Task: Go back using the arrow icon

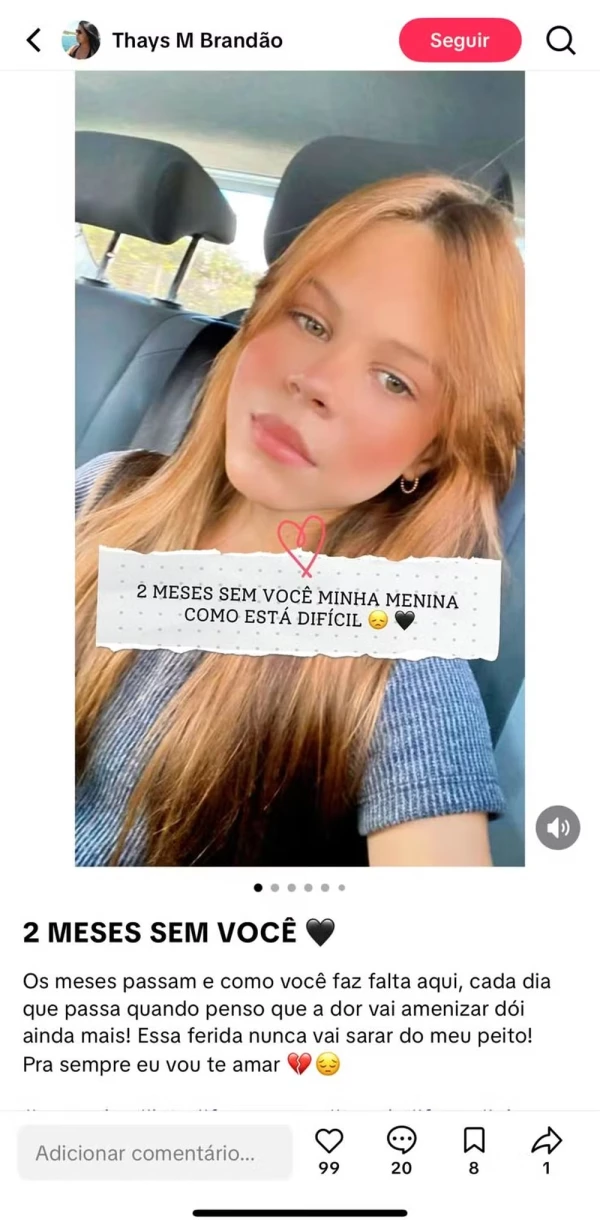Action: pyautogui.click(x=34, y=40)
